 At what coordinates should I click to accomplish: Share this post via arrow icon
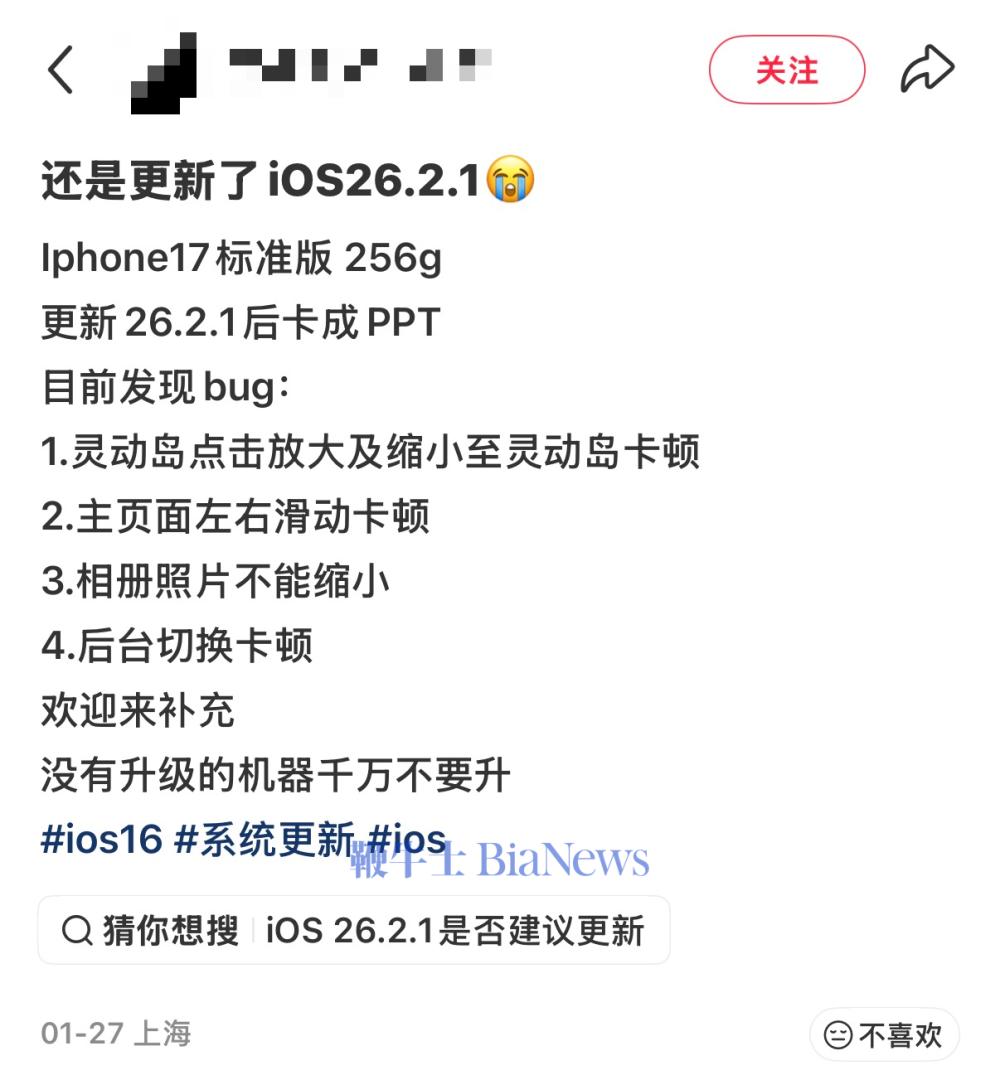[x=927, y=70]
